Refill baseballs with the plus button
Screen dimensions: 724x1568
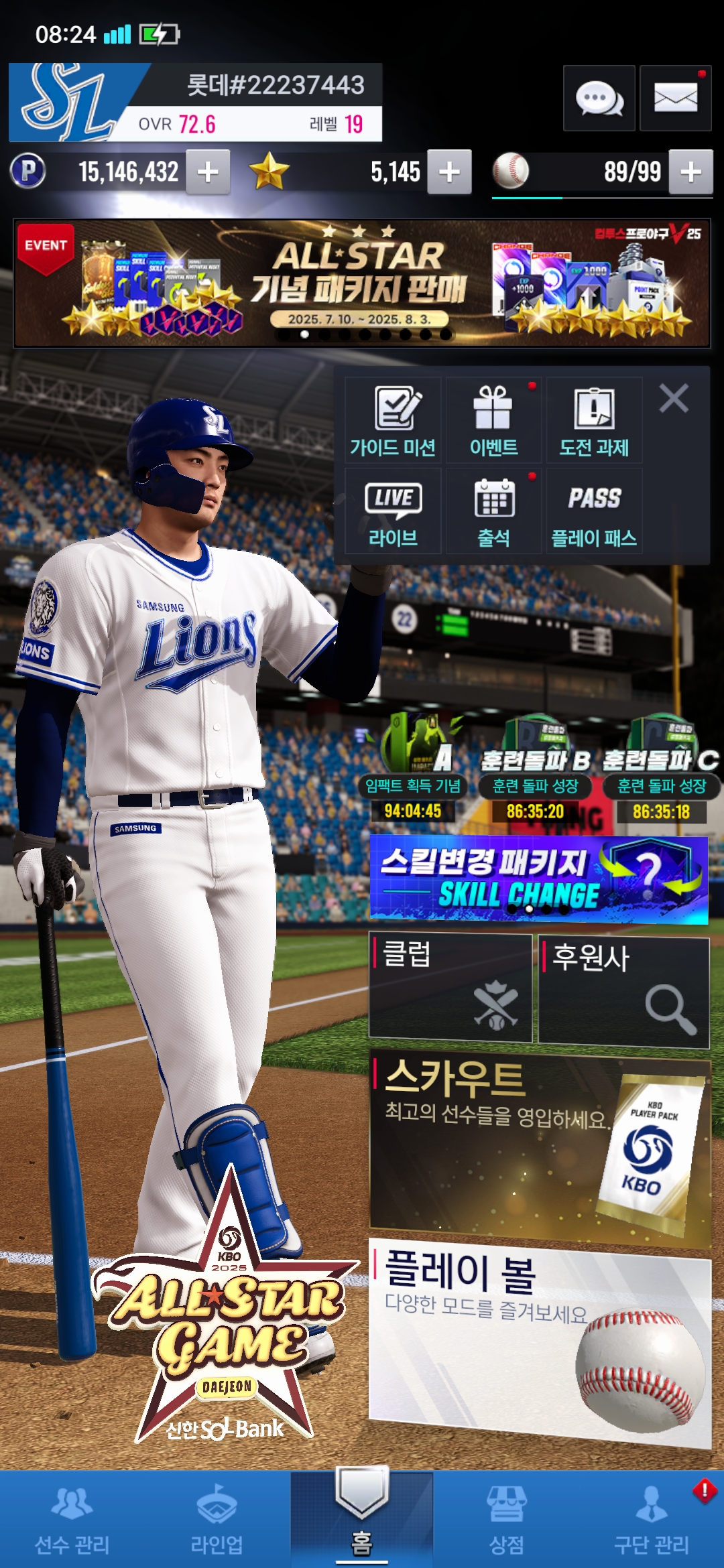click(x=690, y=172)
